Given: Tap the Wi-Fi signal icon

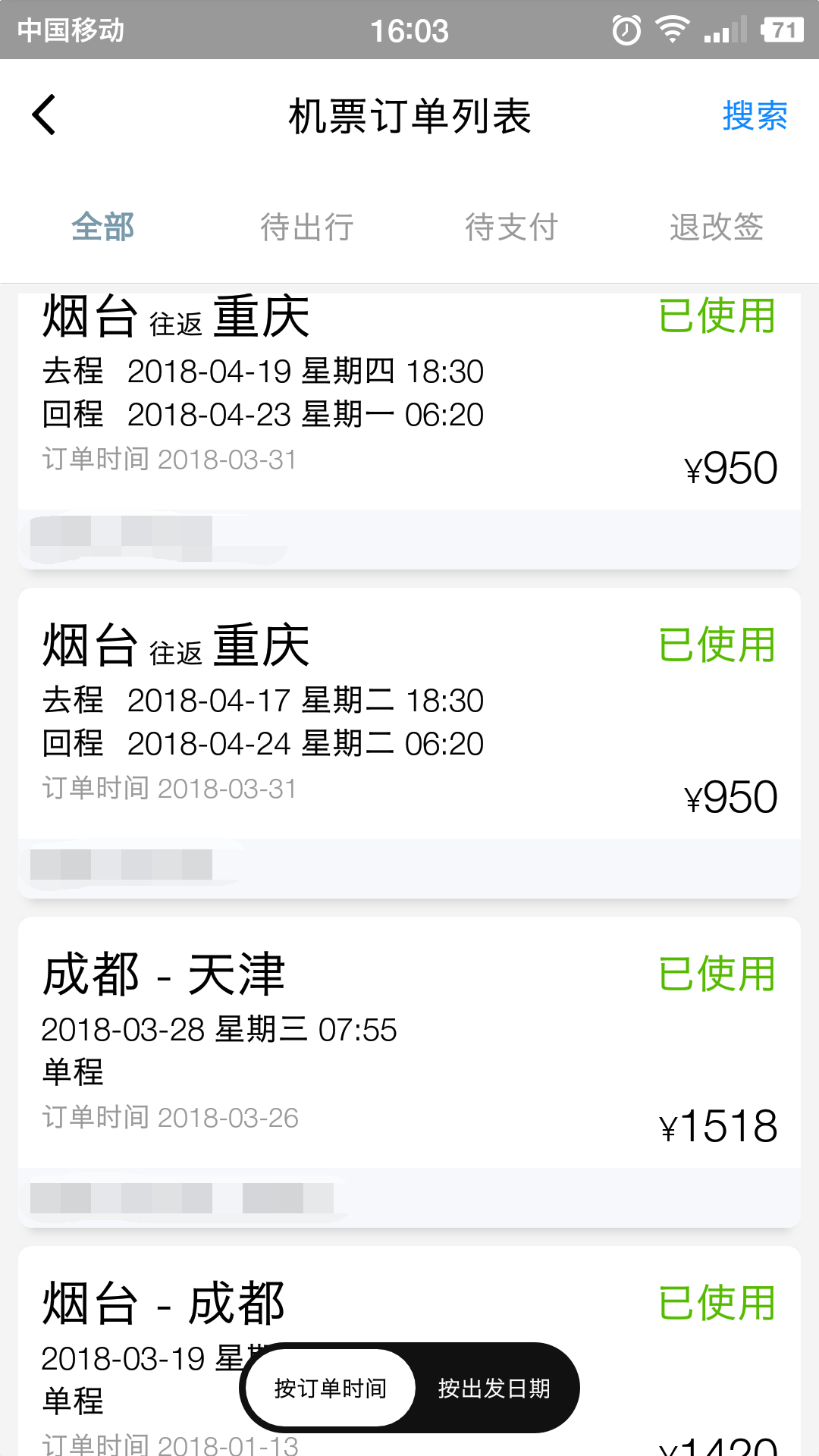Looking at the screenshot, I should point(672,29).
